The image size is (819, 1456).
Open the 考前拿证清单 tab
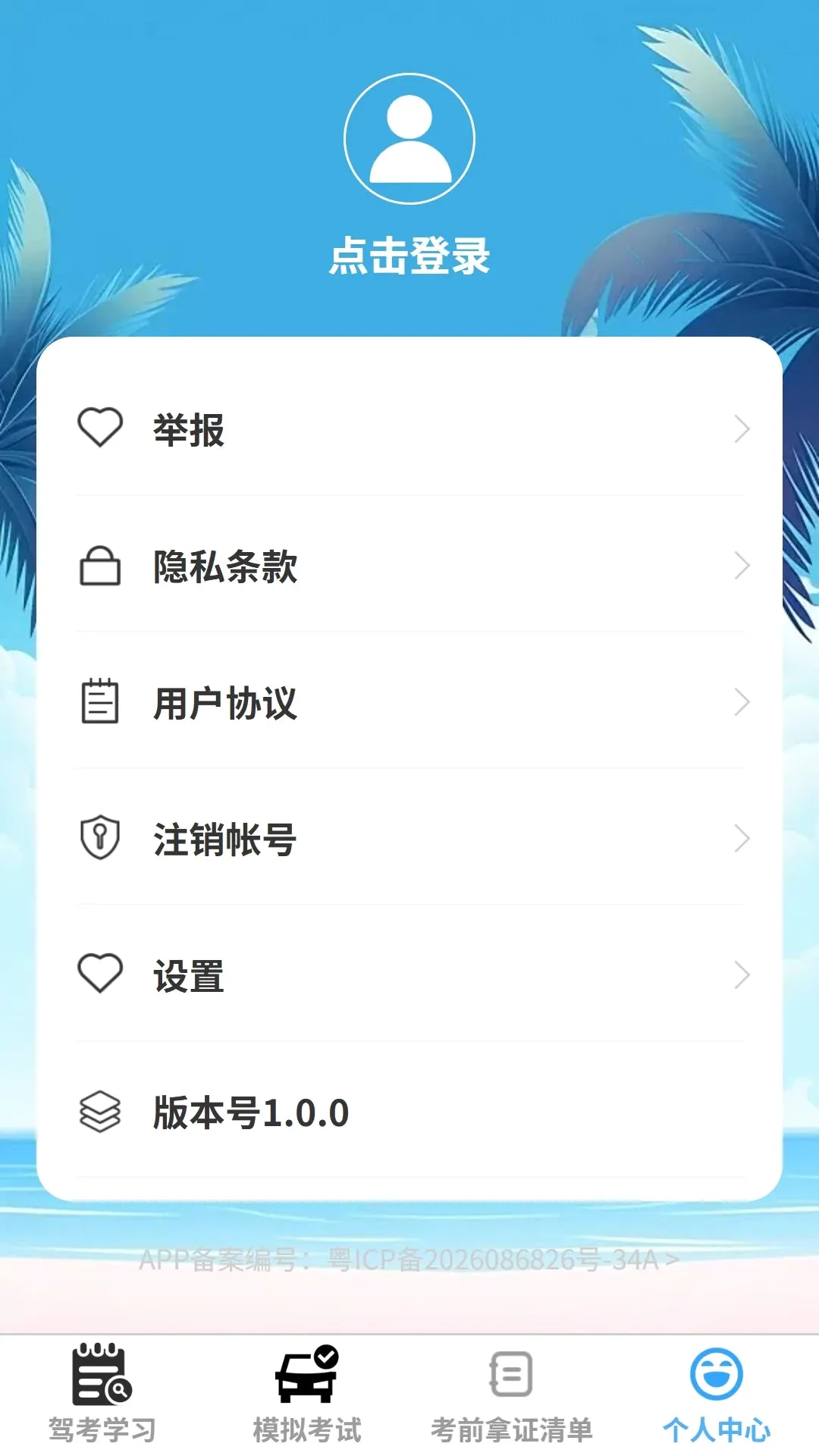[x=512, y=1394]
